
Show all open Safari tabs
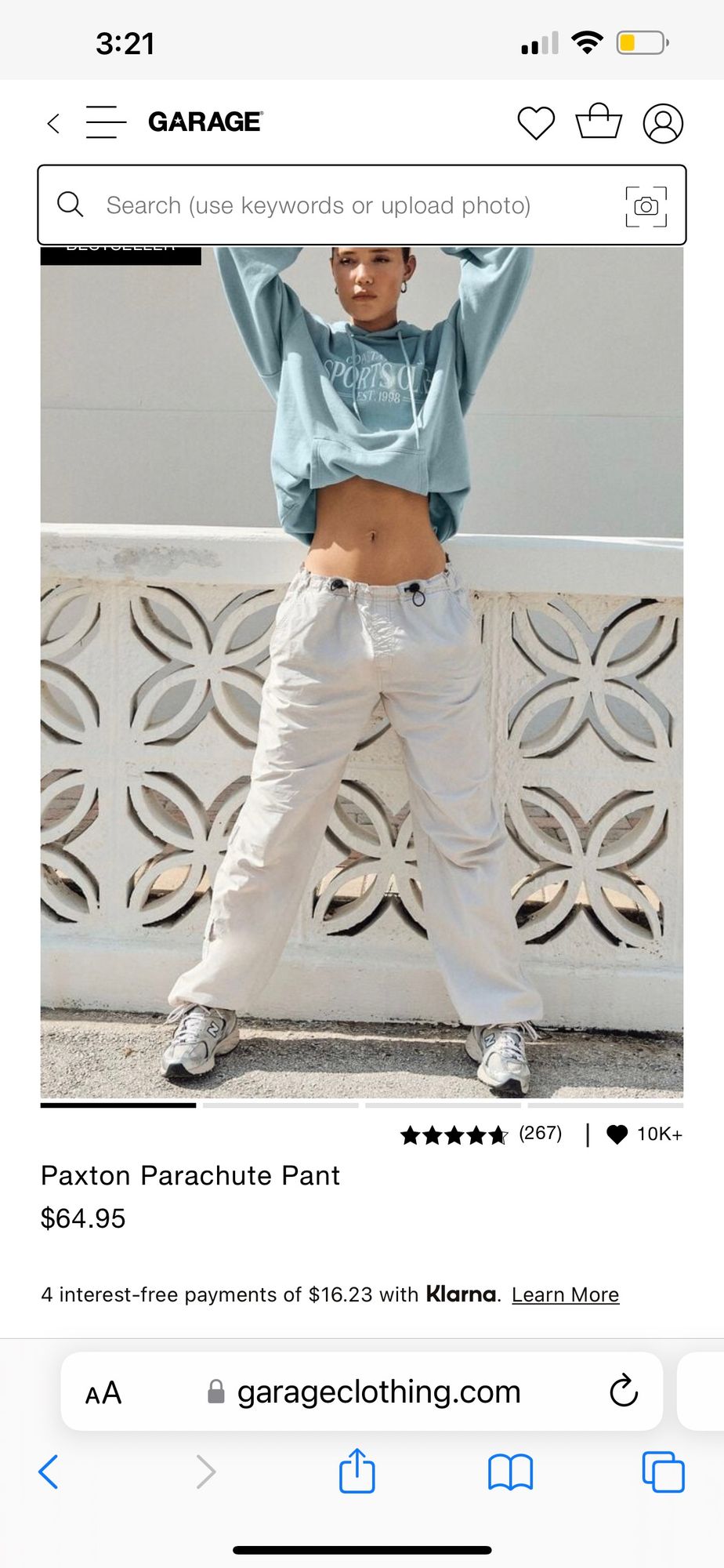pyautogui.click(x=663, y=1472)
